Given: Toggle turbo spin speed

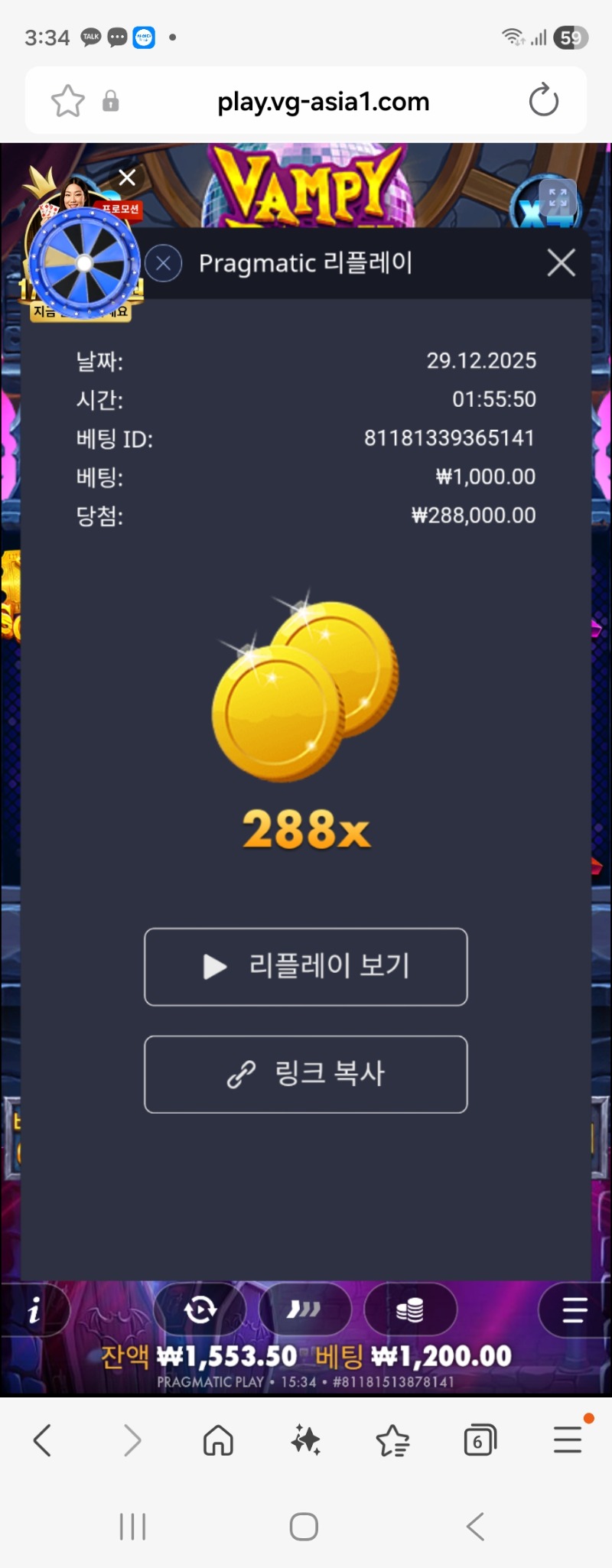Looking at the screenshot, I should 304,1310.
